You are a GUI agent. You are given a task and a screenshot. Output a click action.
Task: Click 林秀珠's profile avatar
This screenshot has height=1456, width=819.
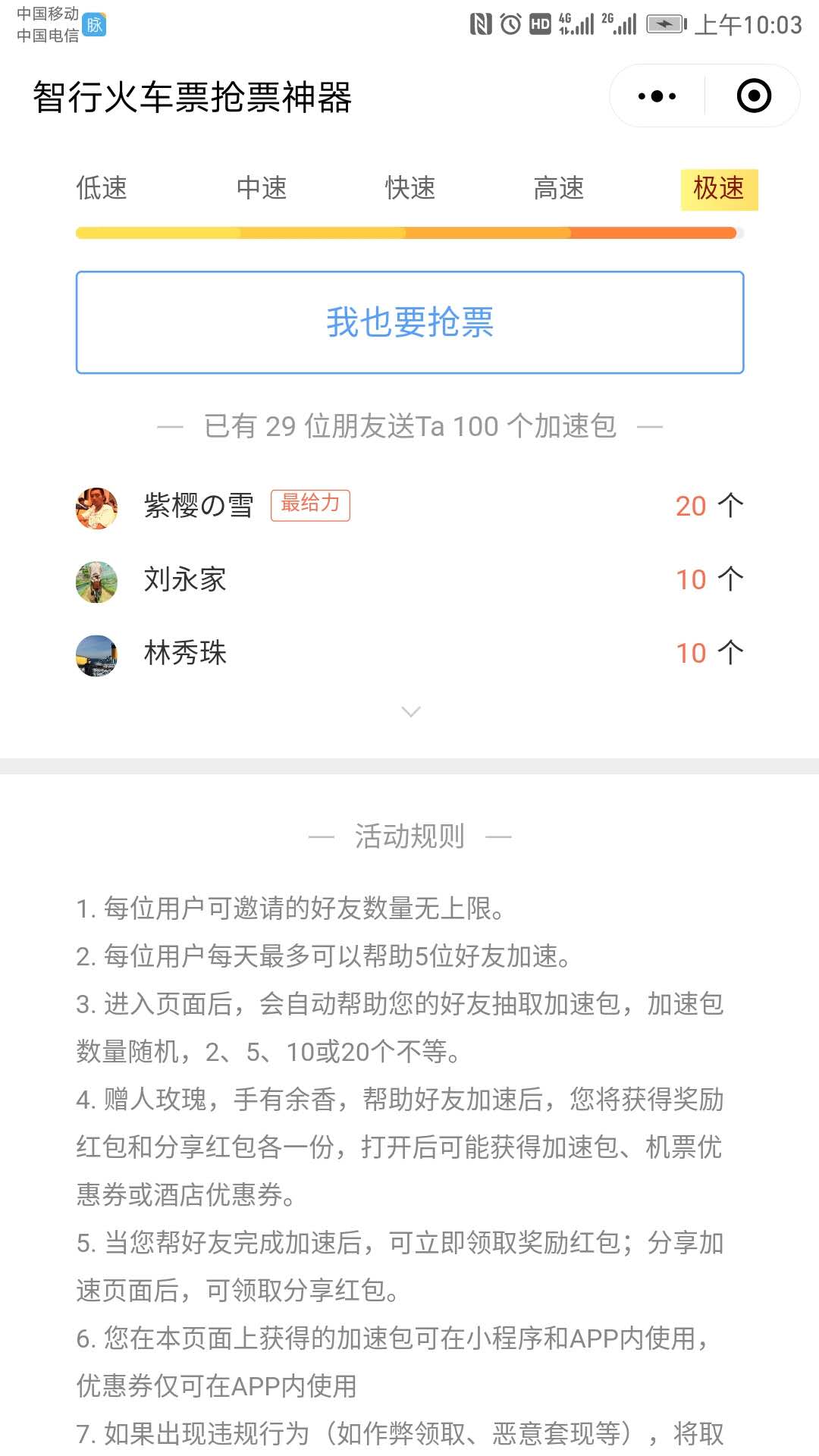pos(96,654)
